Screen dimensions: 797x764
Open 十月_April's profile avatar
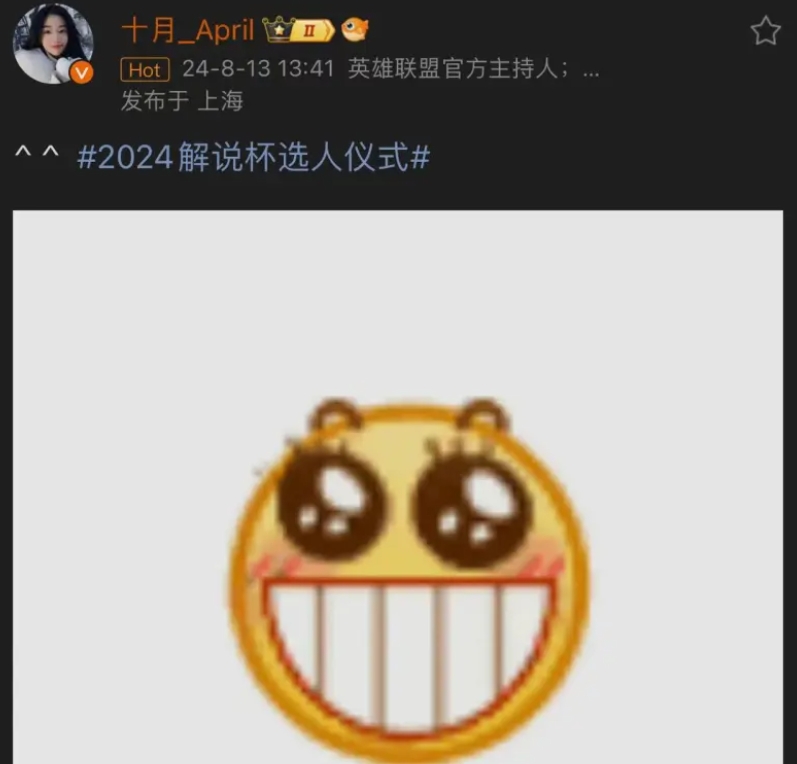pyautogui.click(x=52, y=43)
